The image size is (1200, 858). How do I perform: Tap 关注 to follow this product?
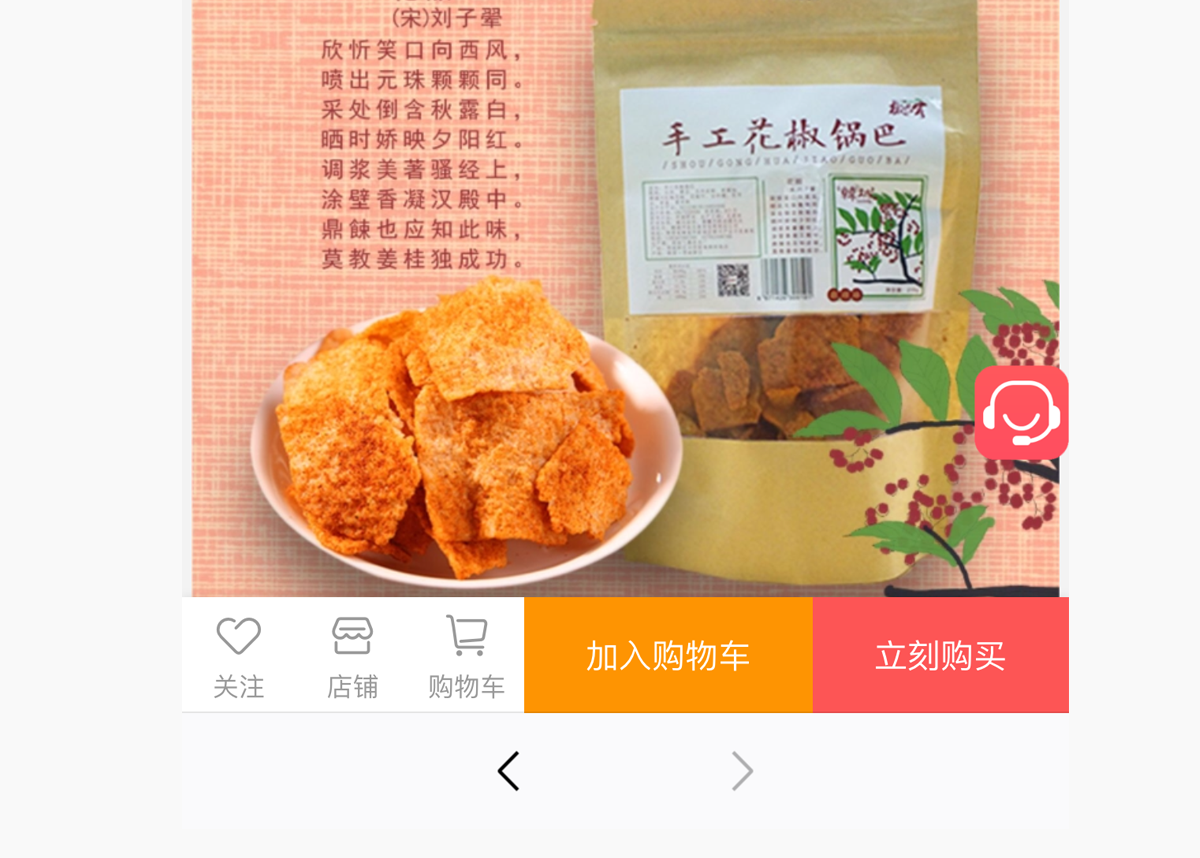pyautogui.click(x=239, y=656)
